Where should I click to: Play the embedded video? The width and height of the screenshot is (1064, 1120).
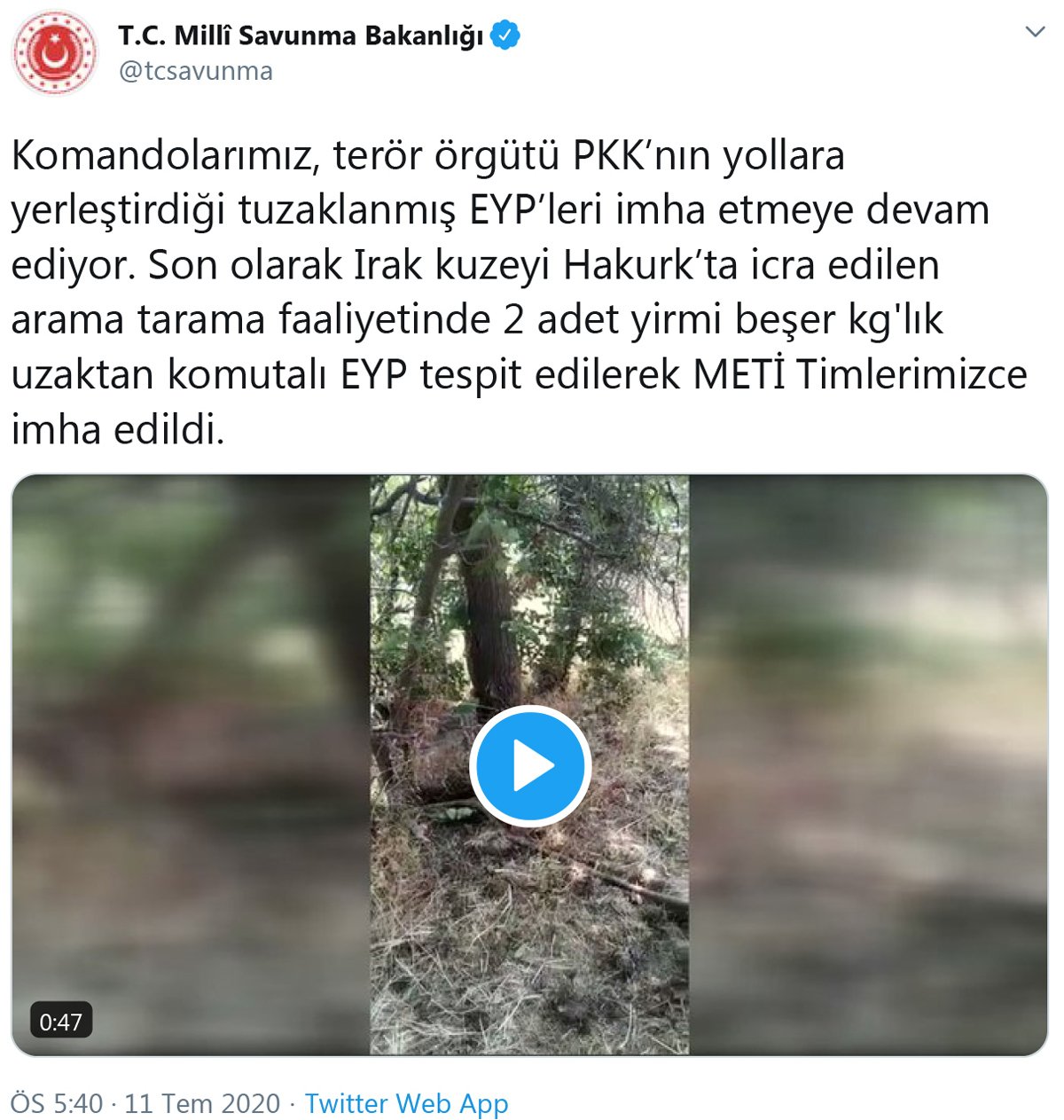pyautogui.click(x=529, y=765)
